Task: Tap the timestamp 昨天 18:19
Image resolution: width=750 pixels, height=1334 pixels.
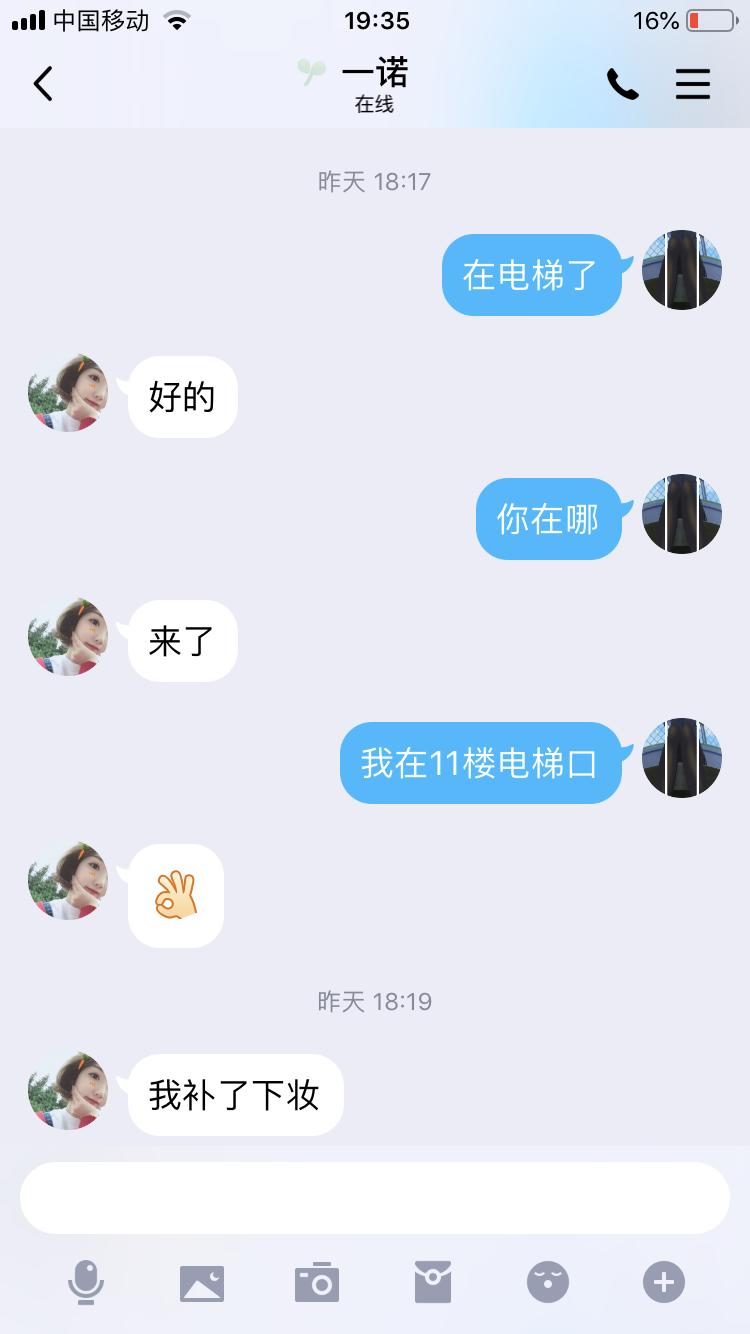Action: tap(375, 1001)
